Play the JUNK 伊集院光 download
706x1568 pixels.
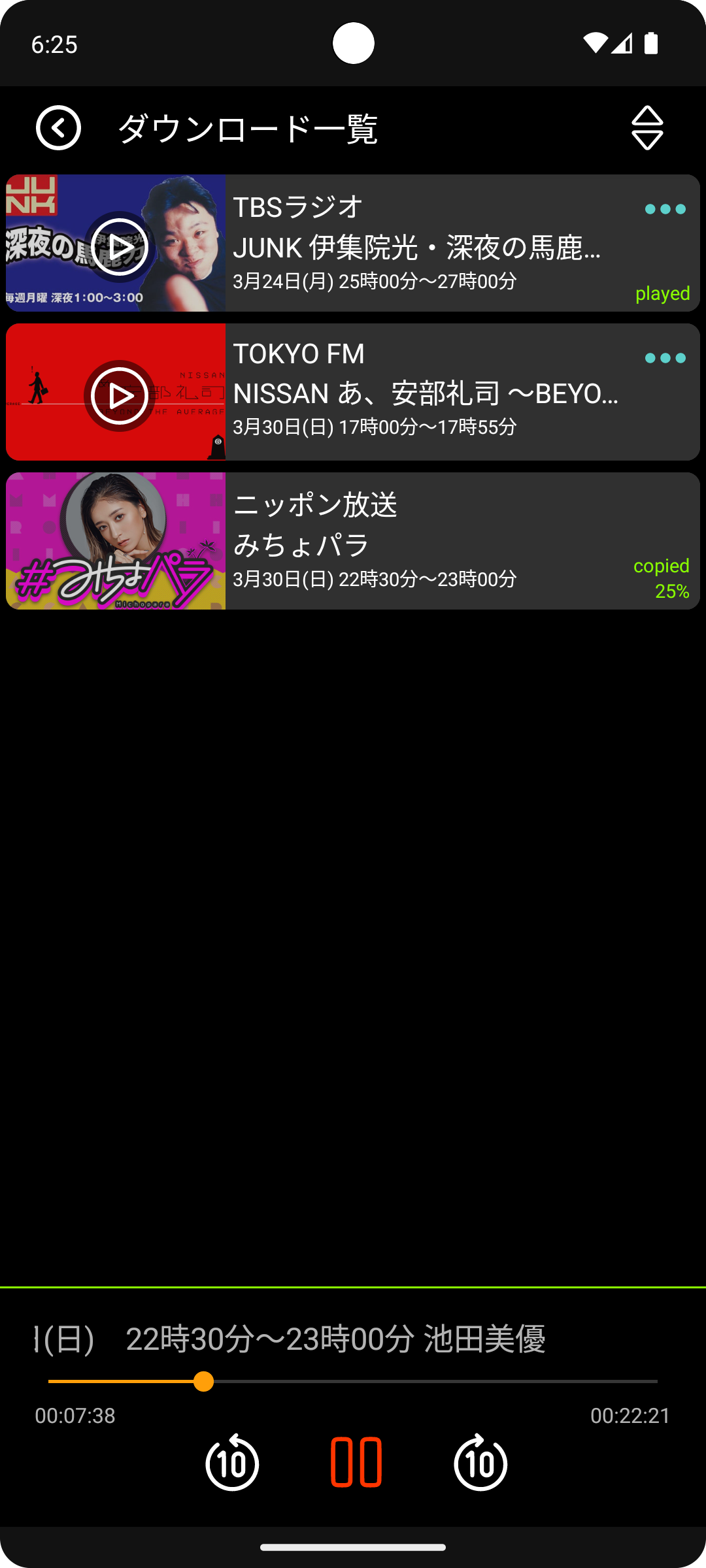click(120, 247)
